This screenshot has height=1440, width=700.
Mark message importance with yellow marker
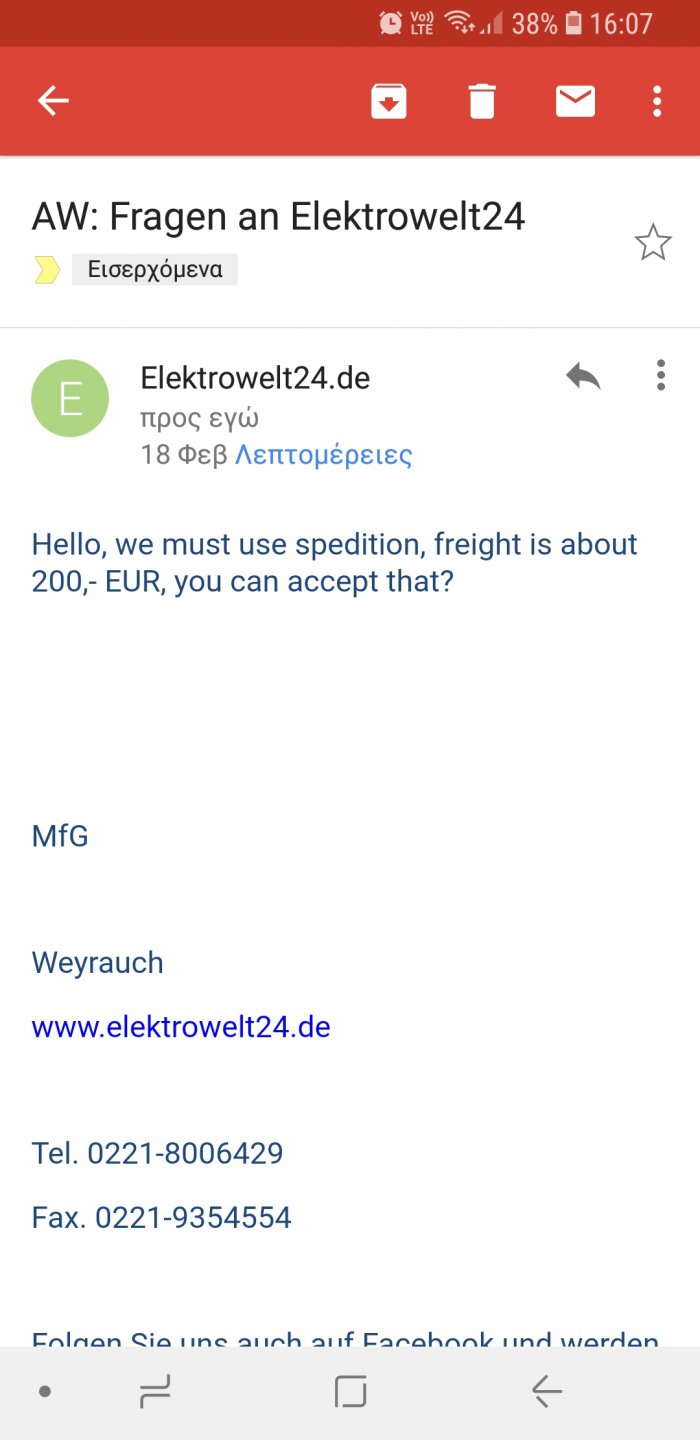(x=47, y=270)
